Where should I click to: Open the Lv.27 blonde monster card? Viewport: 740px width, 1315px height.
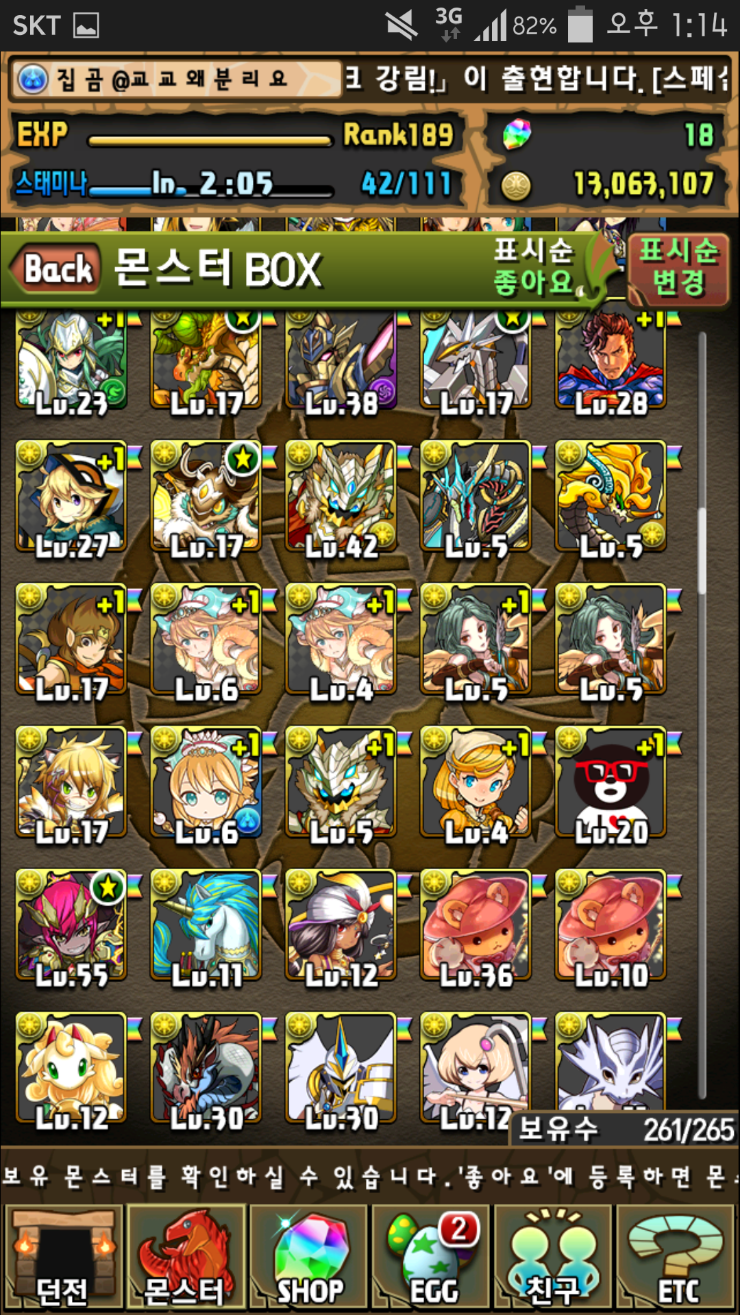pyautogui.click(x=71, y=497)
